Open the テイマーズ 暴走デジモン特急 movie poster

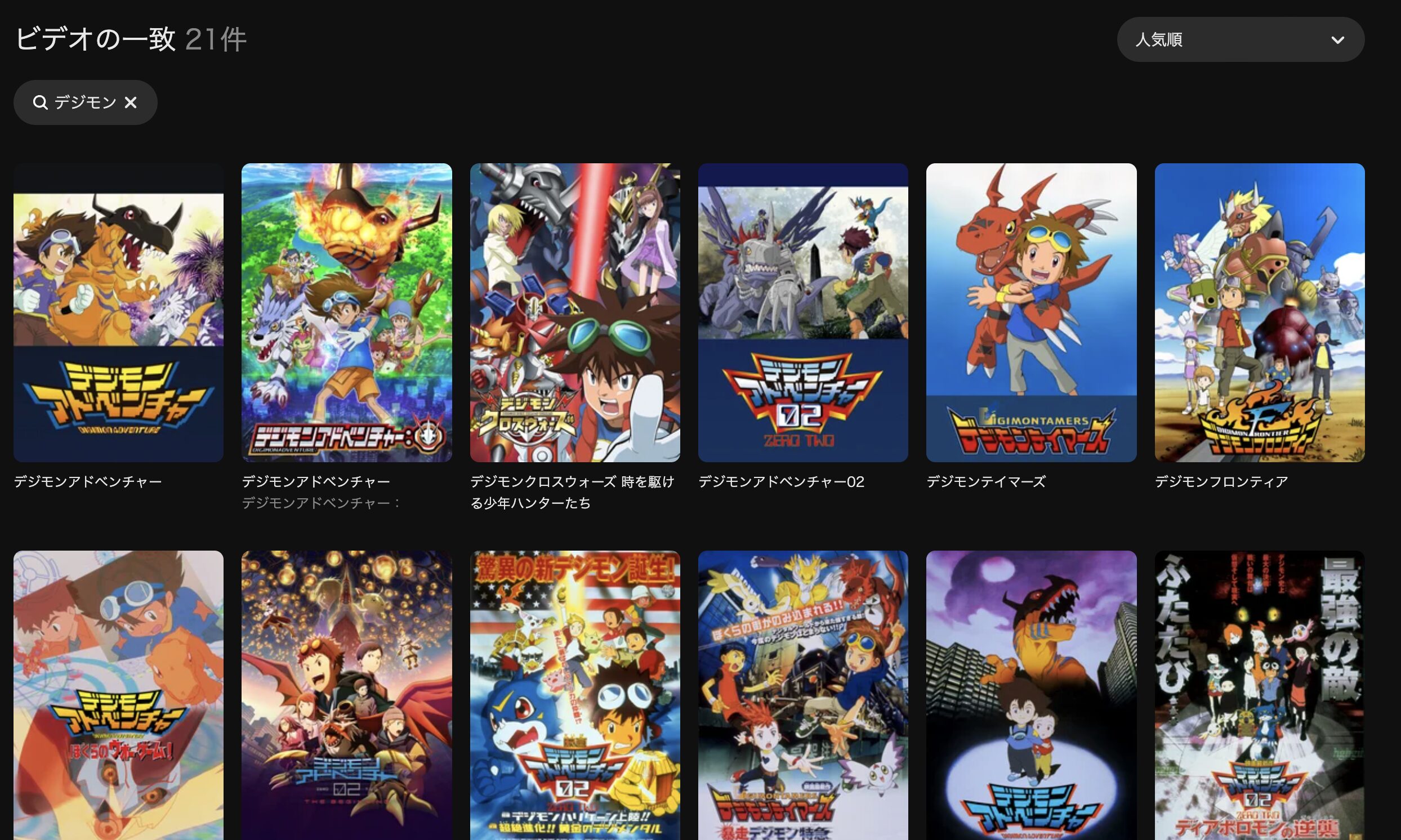click(x=802, y=695)
